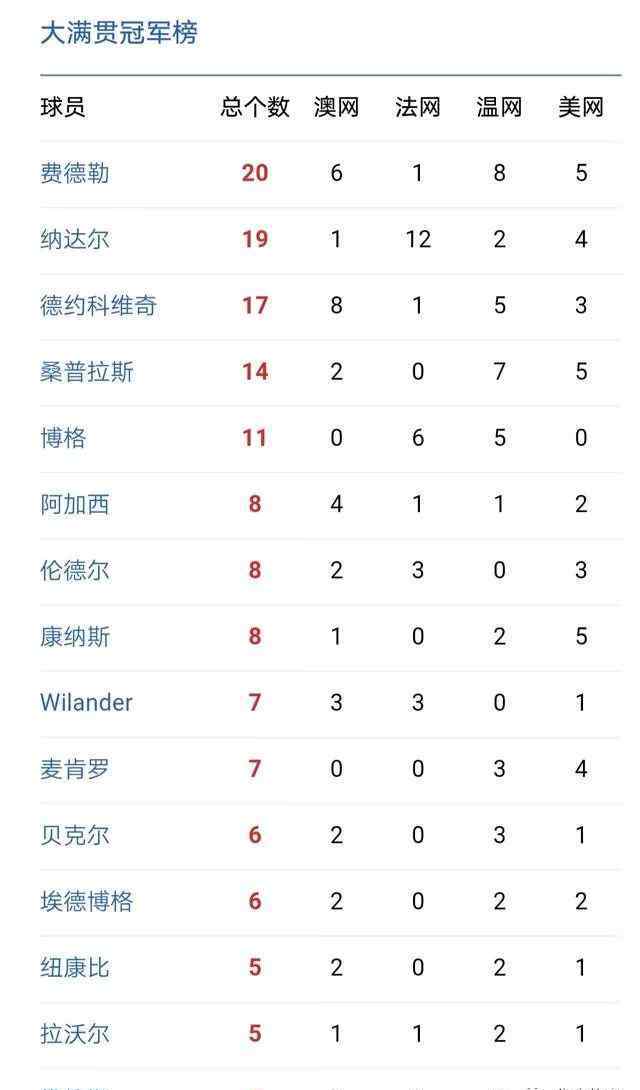This screenshot has width=640, height=1090.
Task: Open 康纳斯 player link
Action: coord(75,637)
